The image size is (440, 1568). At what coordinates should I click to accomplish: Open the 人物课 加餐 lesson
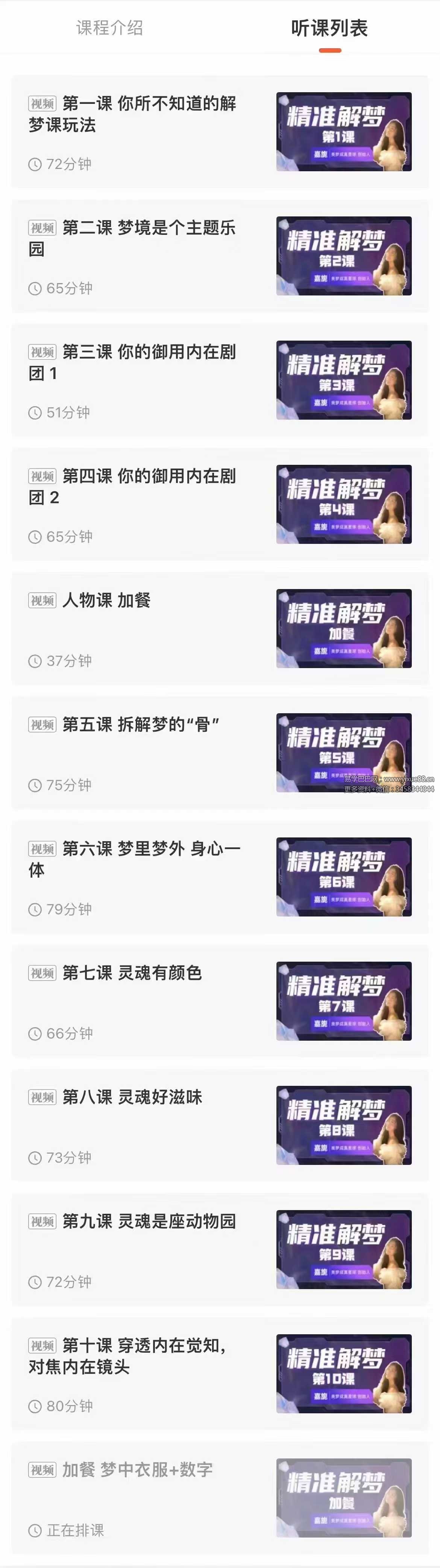(x=106, y=601)
